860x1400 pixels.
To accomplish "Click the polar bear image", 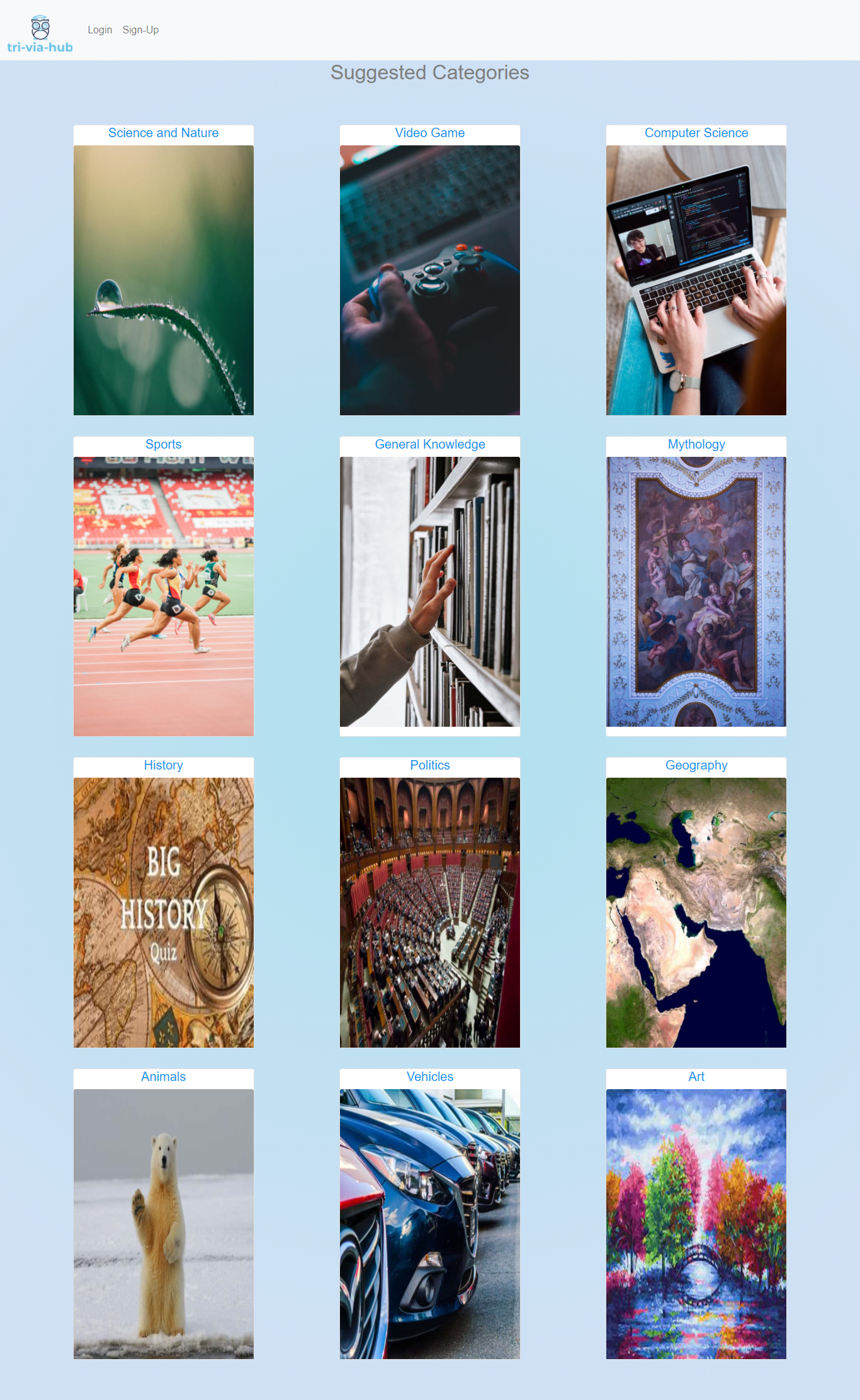I will pyautogui.click(x=163, y=1224).
